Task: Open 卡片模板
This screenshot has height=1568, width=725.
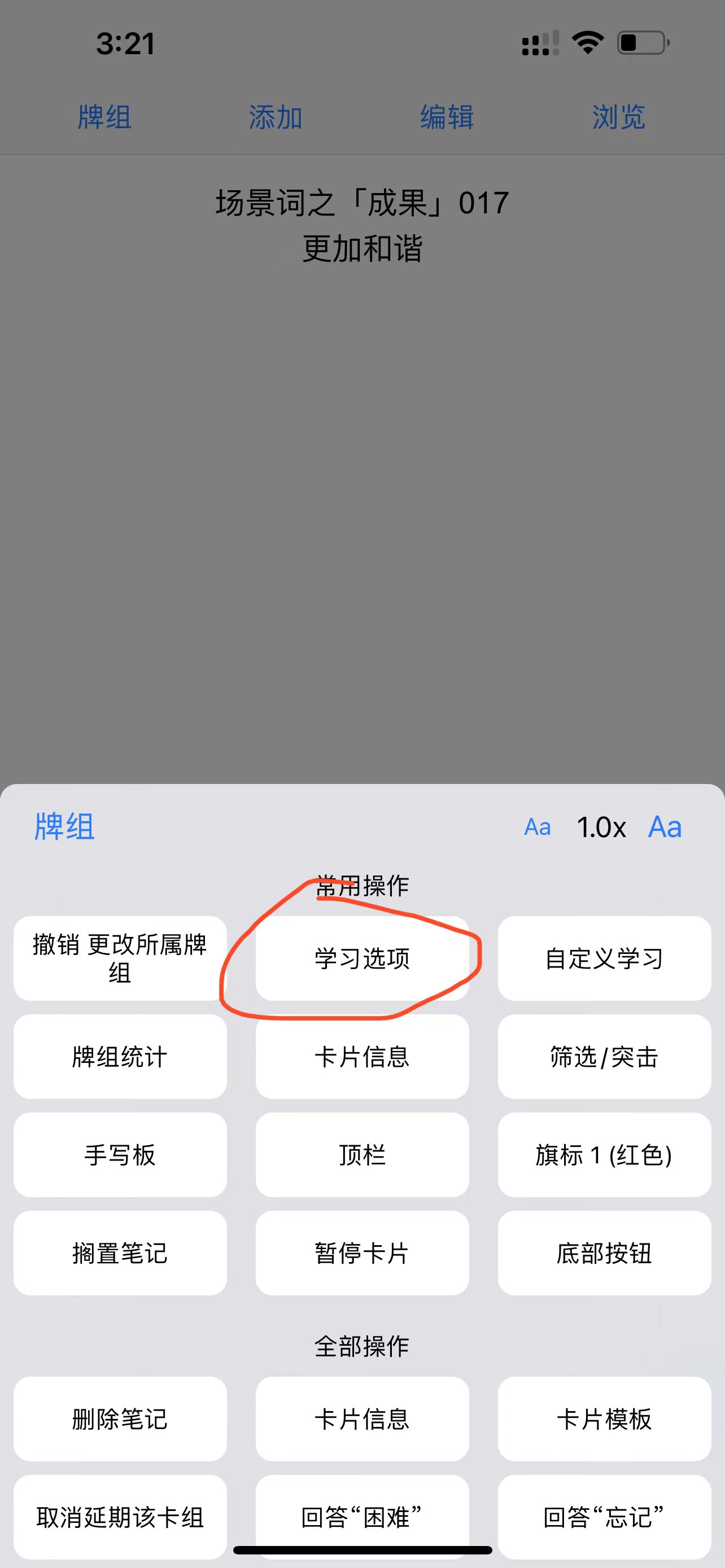Action: [605, 1419]
